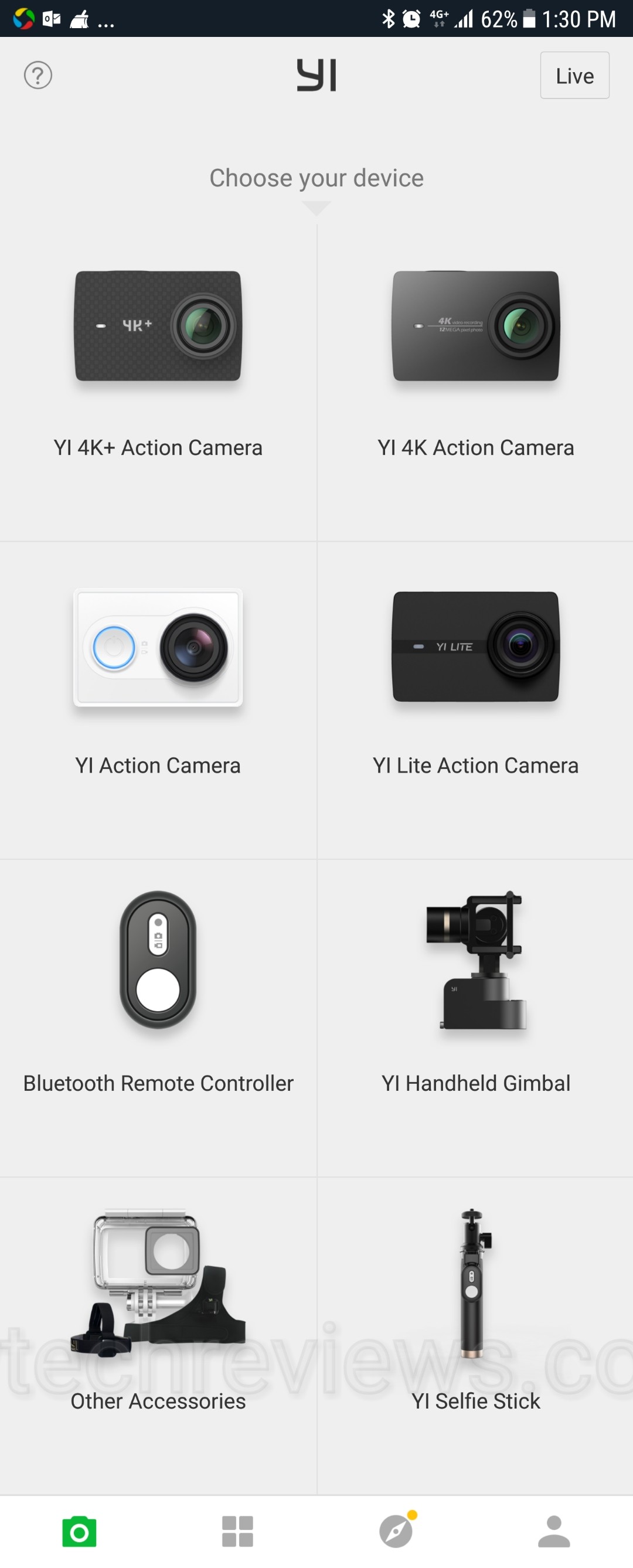This screenshot has height=1568, width=633.
Task: Open the help question mark icon
Action: (38, 76)
